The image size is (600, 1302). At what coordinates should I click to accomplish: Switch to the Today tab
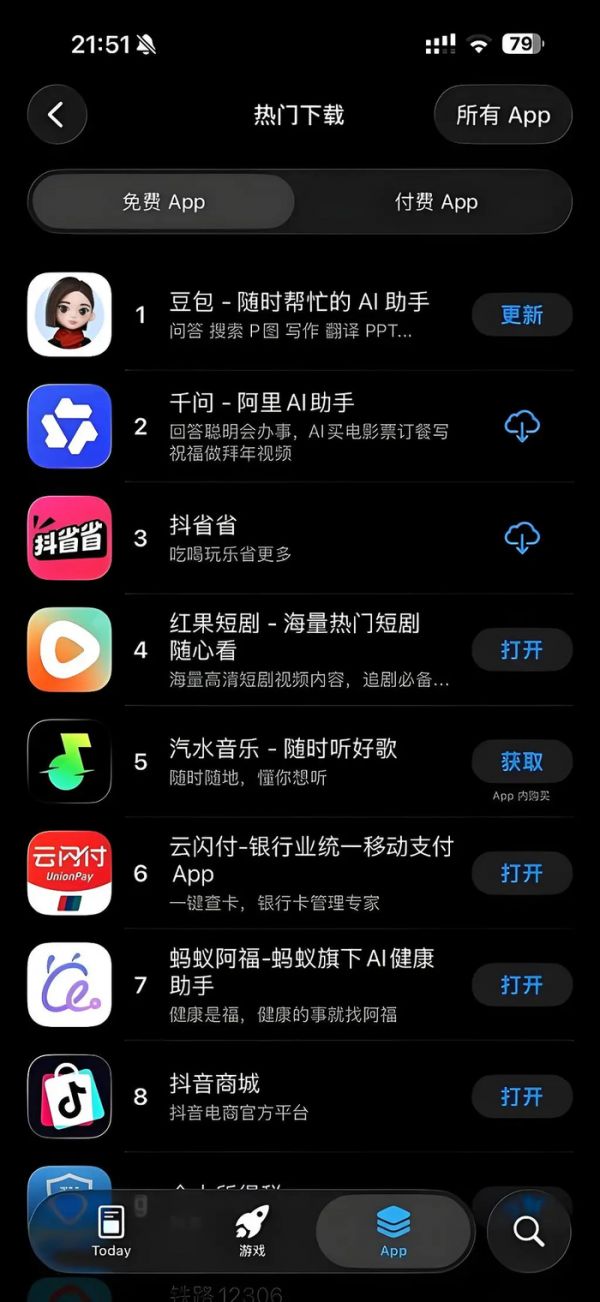tap(111, 1231)
